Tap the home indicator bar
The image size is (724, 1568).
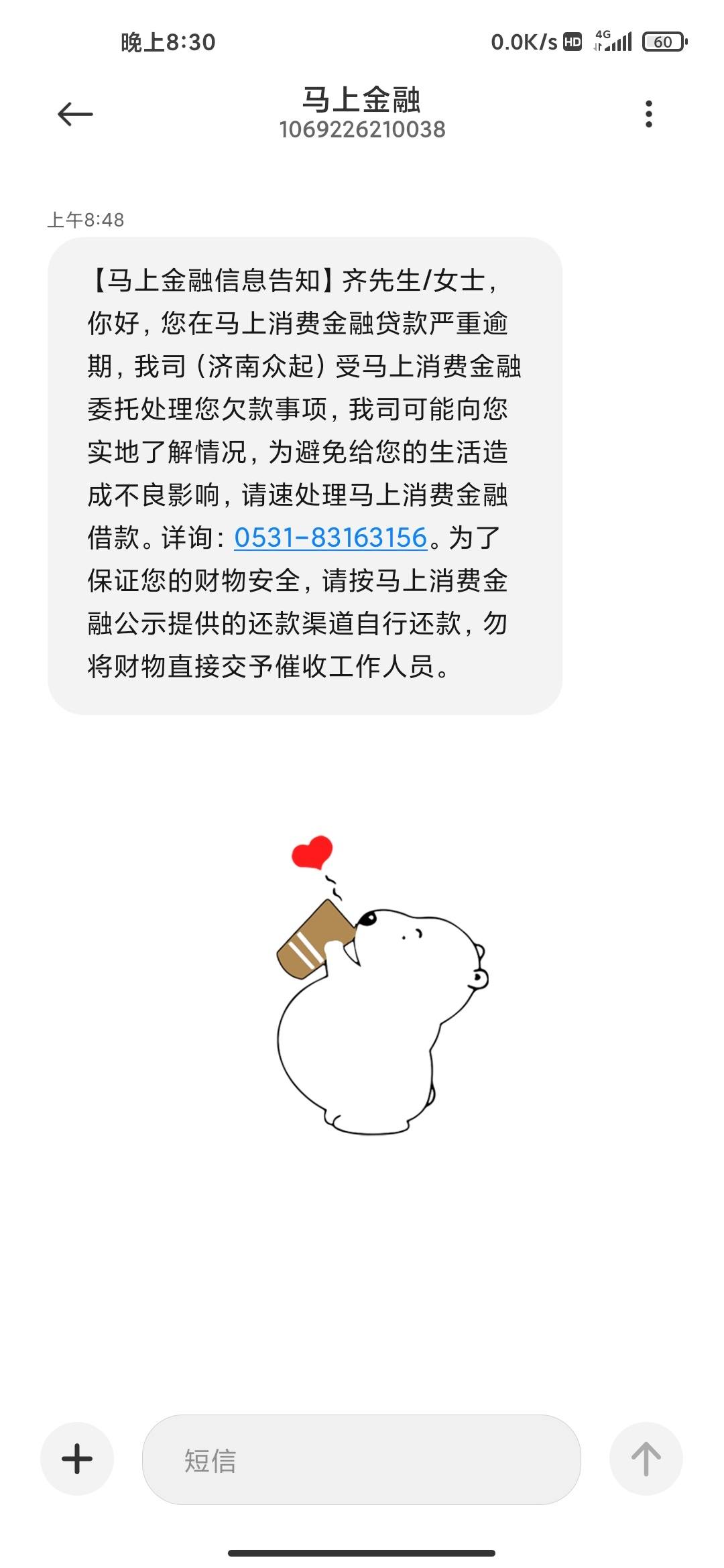[x=362, y=1553]
